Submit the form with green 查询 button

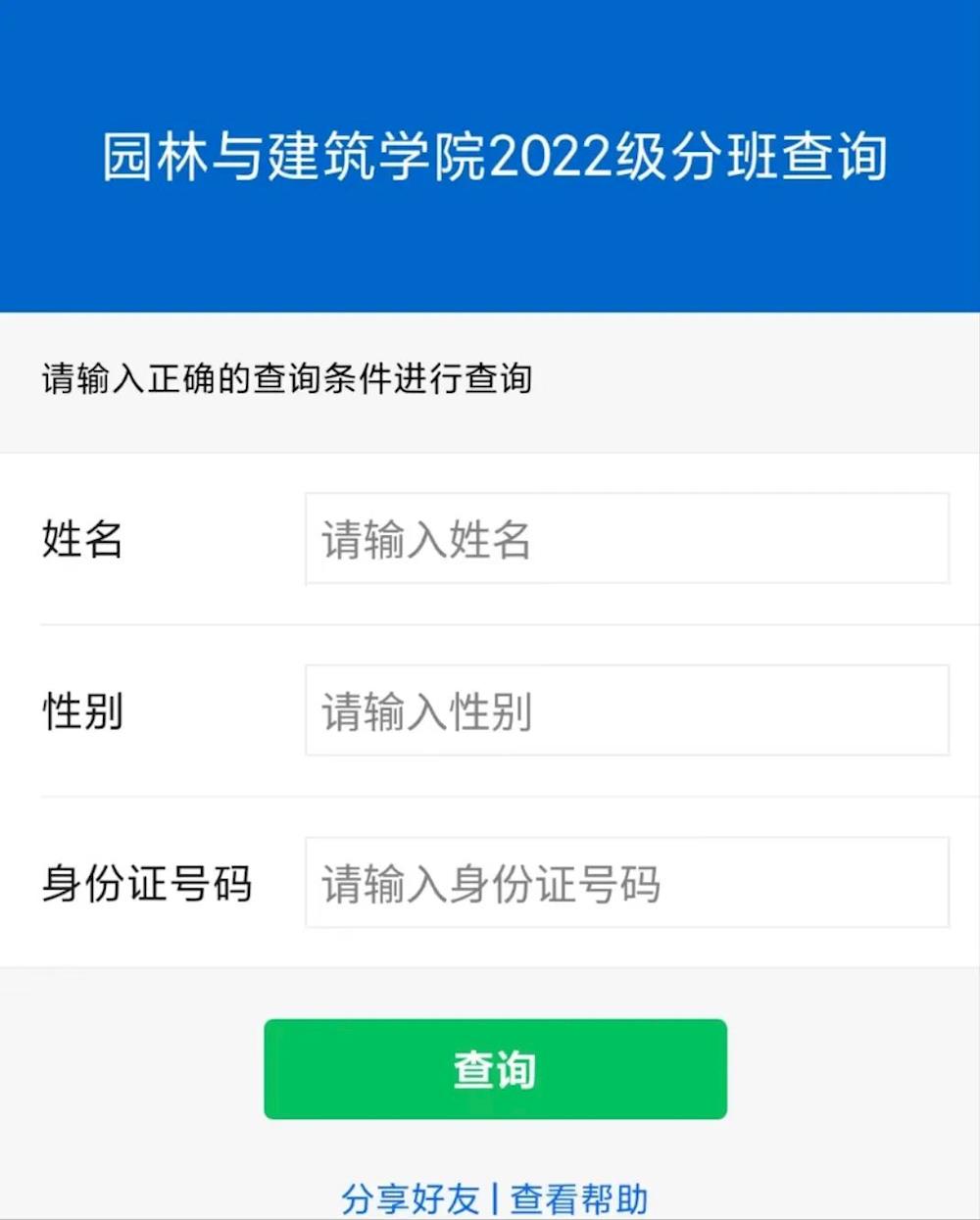[x=495, y=1069]
